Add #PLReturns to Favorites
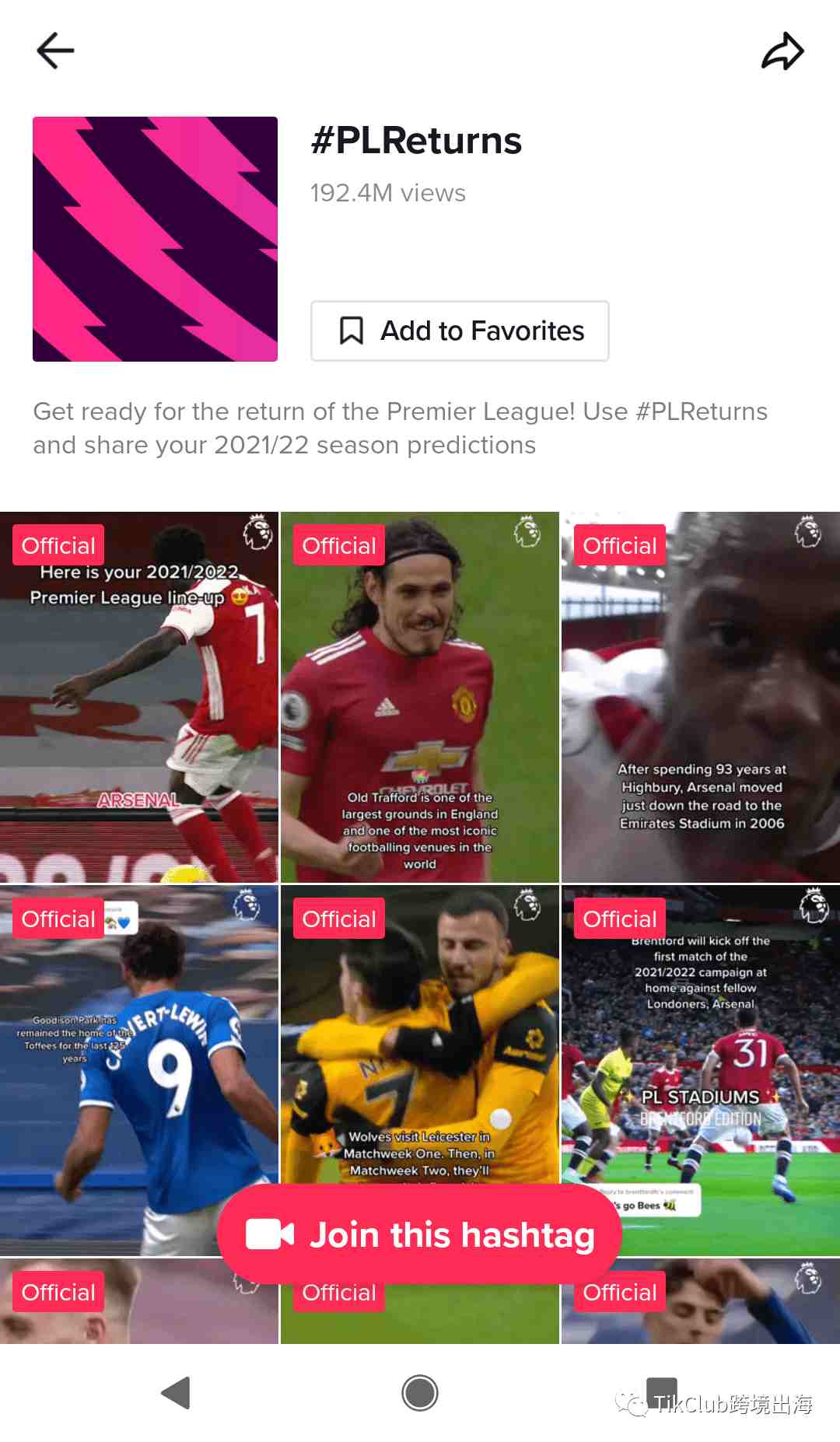 [x=460, y=331]
